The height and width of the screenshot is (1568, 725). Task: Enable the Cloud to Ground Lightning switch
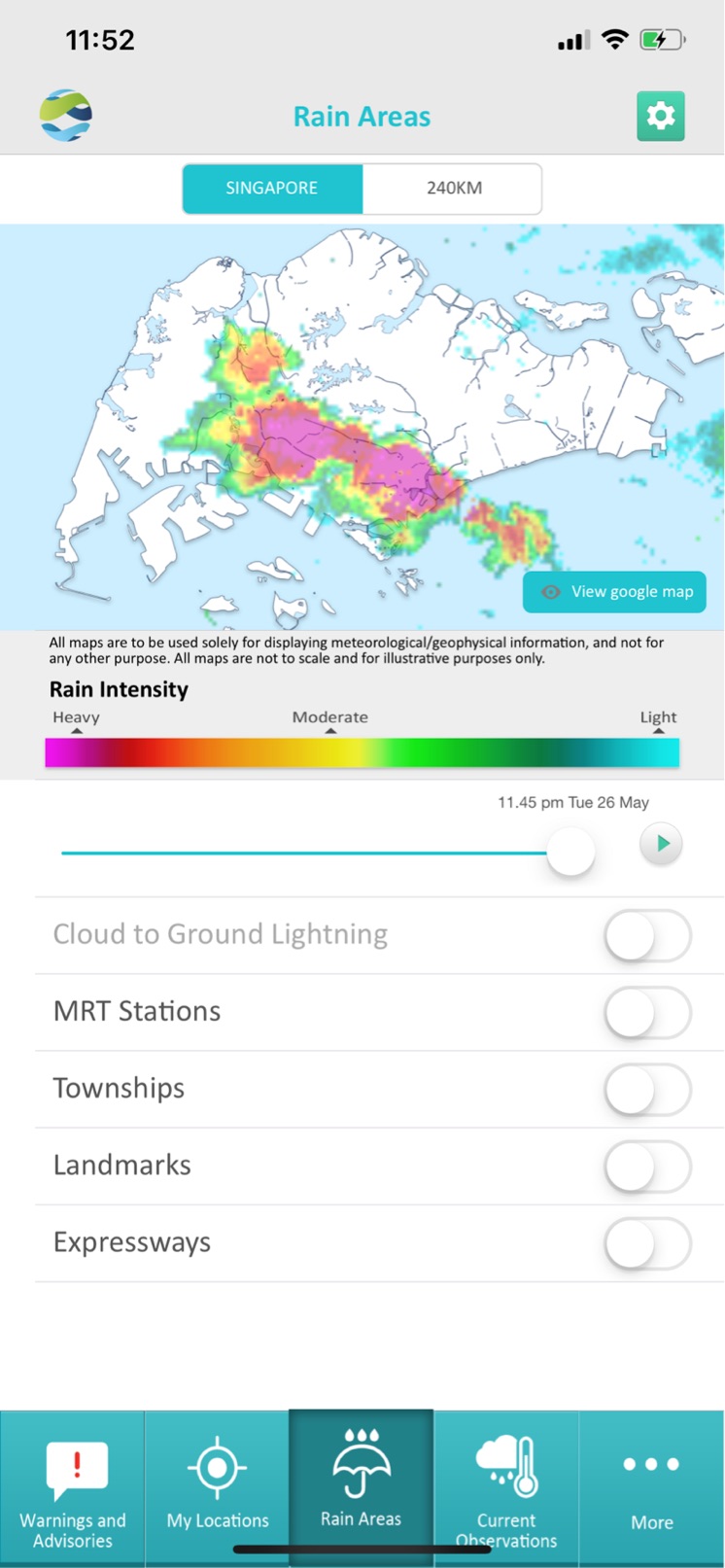(647, 936)
